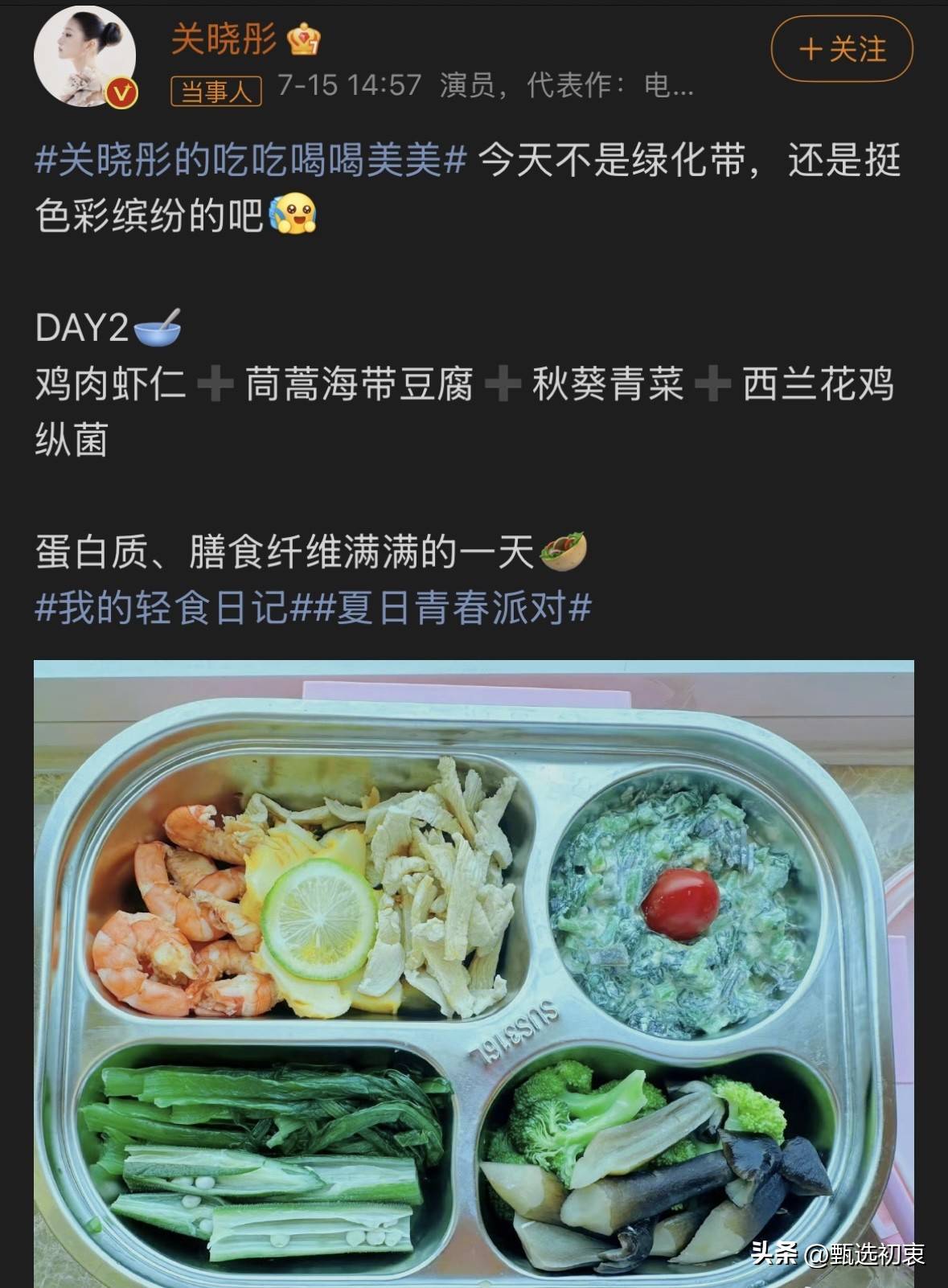Image resolution: width=948 pixels, height=1288 pixels.
Task: Open hashtag #关晓彤的吃吃喝喝美美#
Action: [x=251, y=161]
